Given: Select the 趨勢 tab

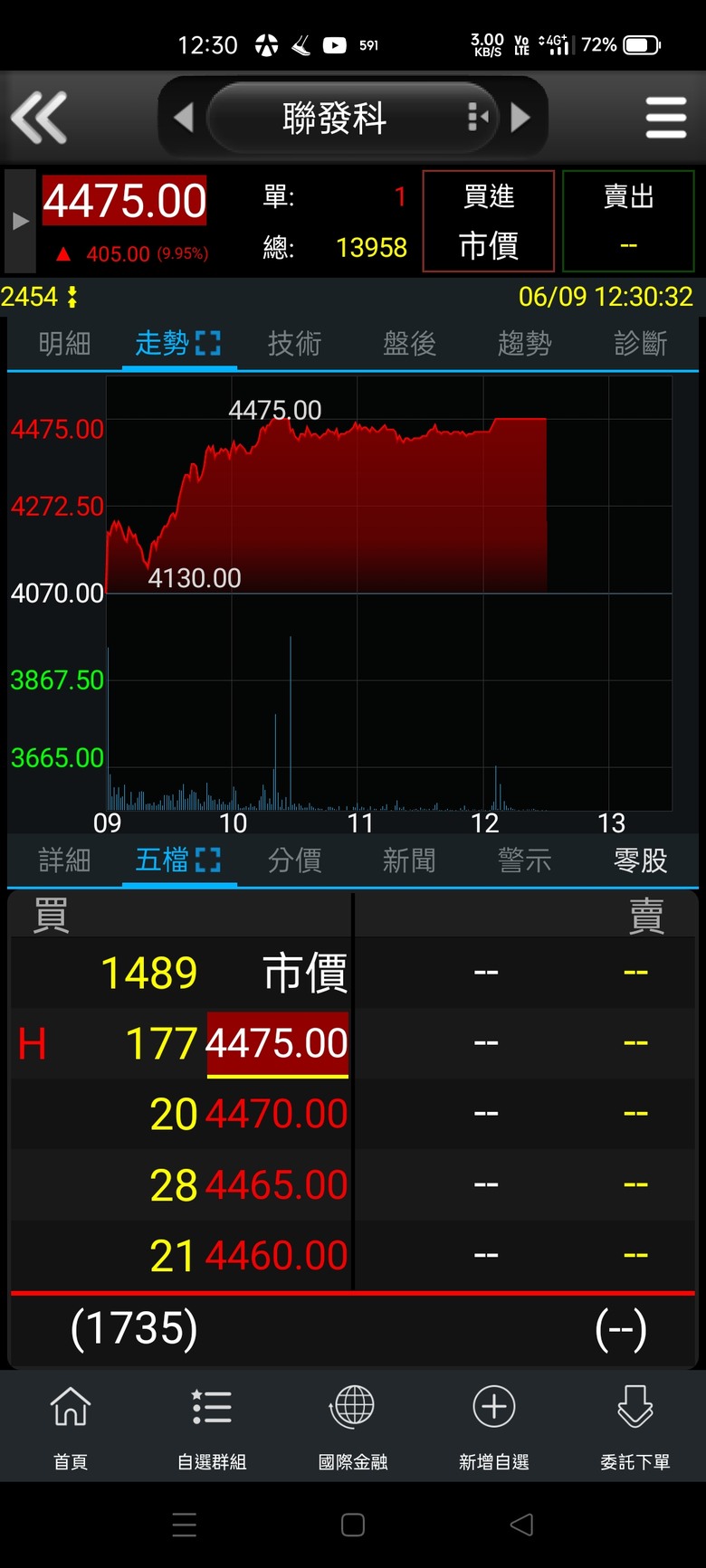Looking at the screenshot, I should click(x=524, y=343).
